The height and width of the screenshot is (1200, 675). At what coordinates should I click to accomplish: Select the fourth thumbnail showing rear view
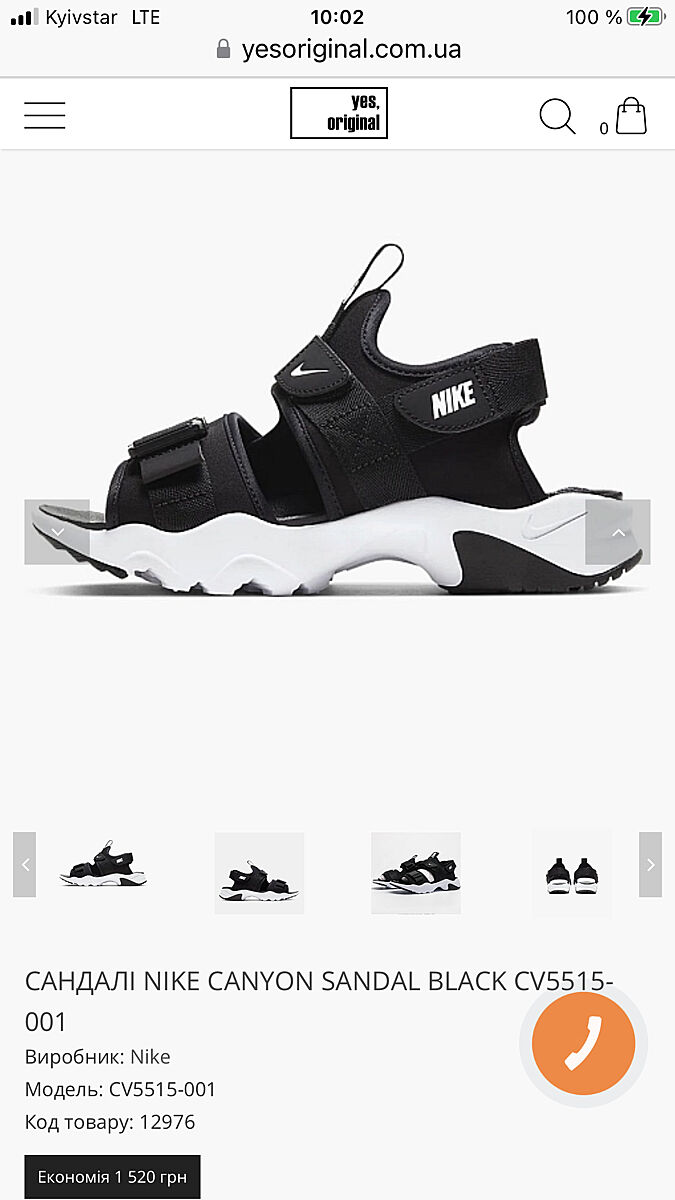571,872
